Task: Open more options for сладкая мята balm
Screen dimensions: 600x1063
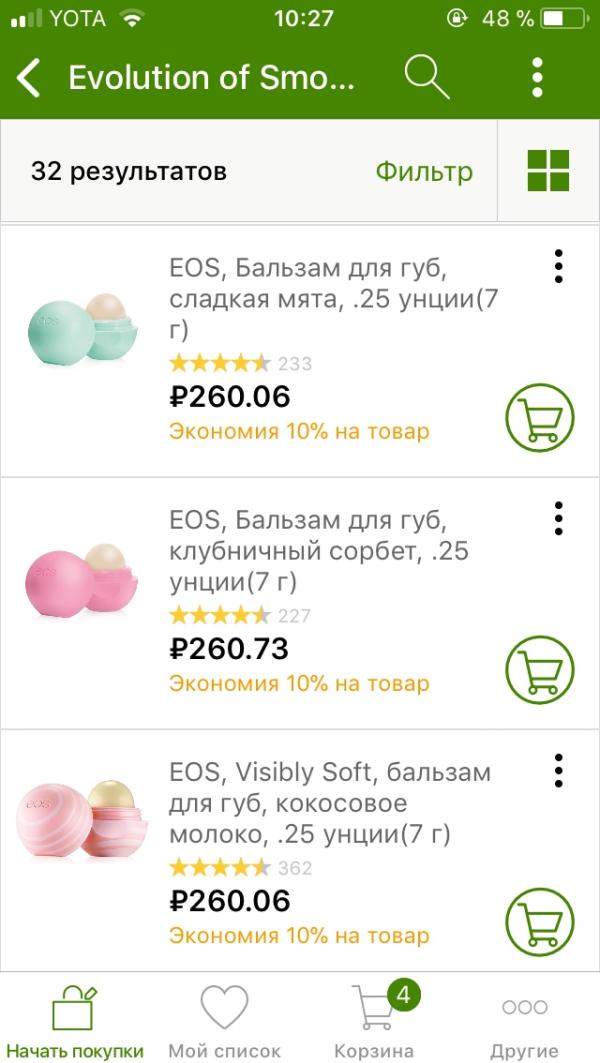Action: [558, 267]
